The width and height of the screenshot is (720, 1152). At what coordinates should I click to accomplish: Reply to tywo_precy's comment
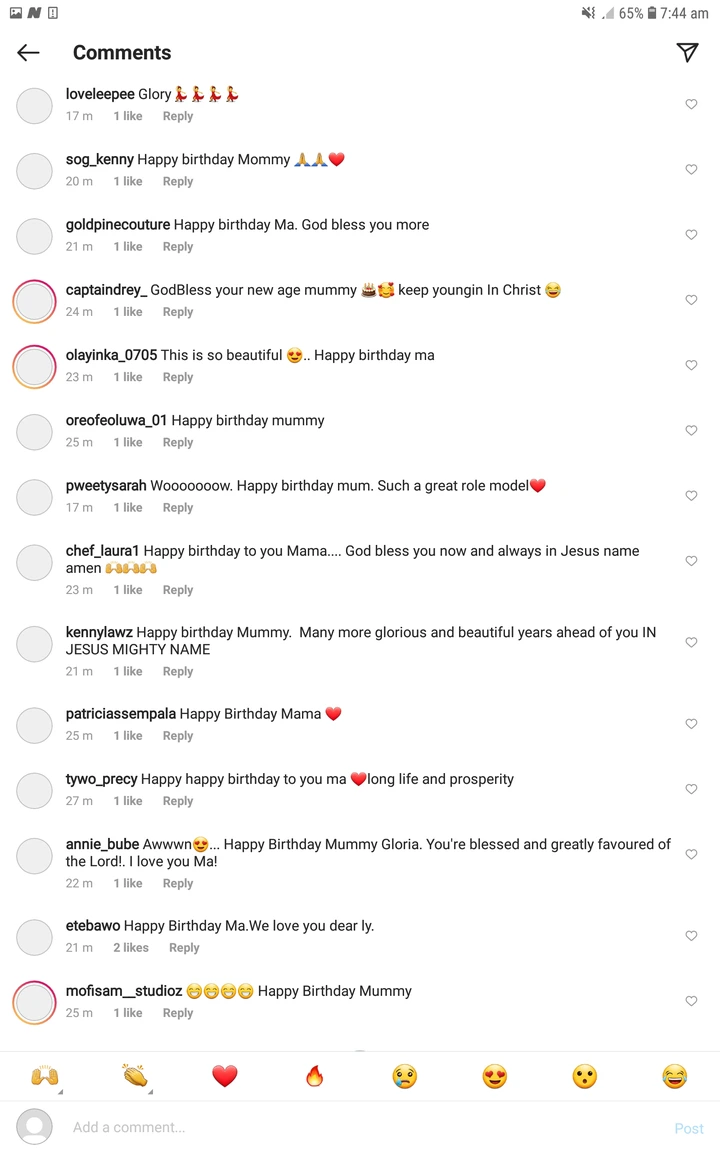tap(178, 801)
